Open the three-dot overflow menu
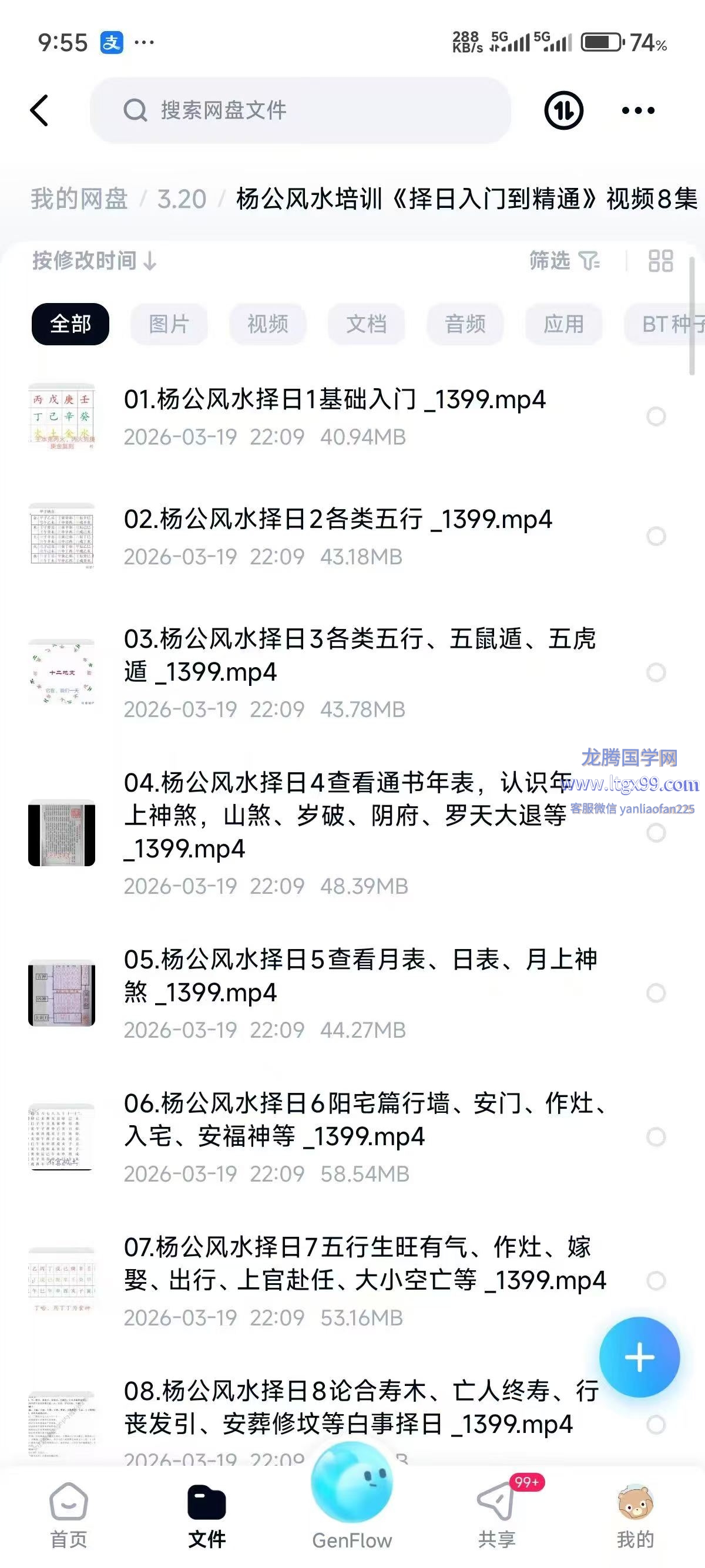Screen dimensions: 705x1568 pyautogui.click(x=637, y=111)
